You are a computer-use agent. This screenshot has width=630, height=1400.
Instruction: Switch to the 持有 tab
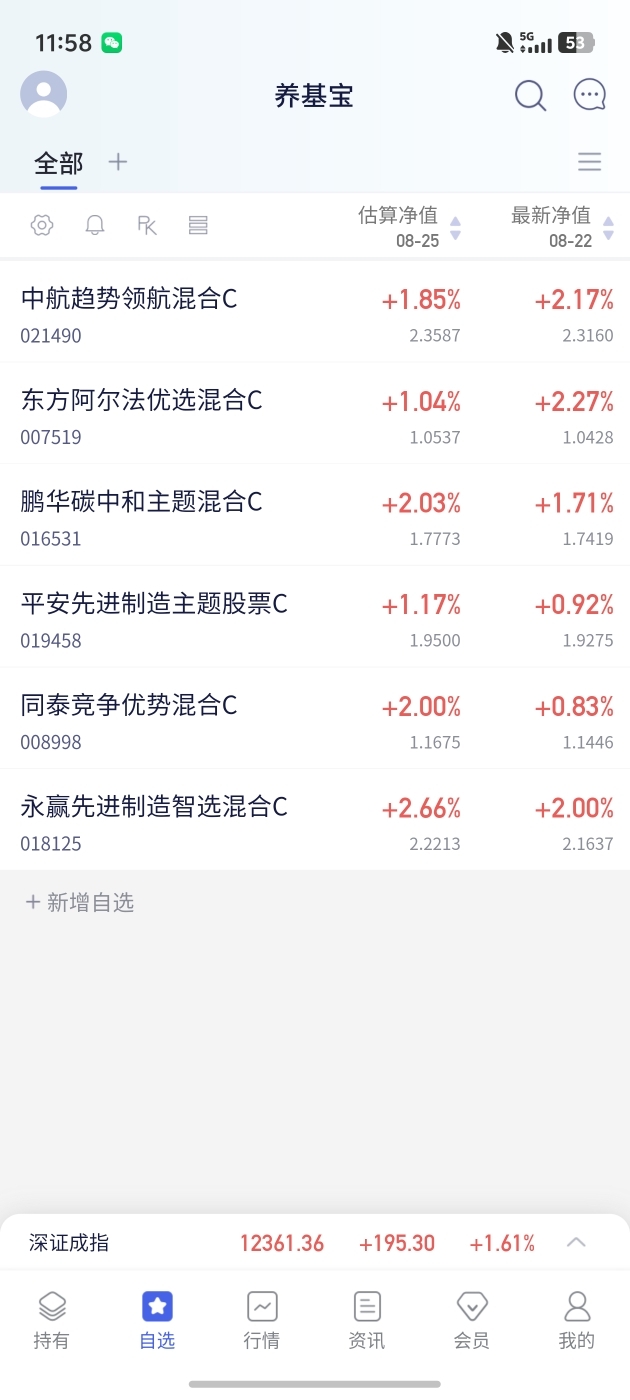point(52,1320)
